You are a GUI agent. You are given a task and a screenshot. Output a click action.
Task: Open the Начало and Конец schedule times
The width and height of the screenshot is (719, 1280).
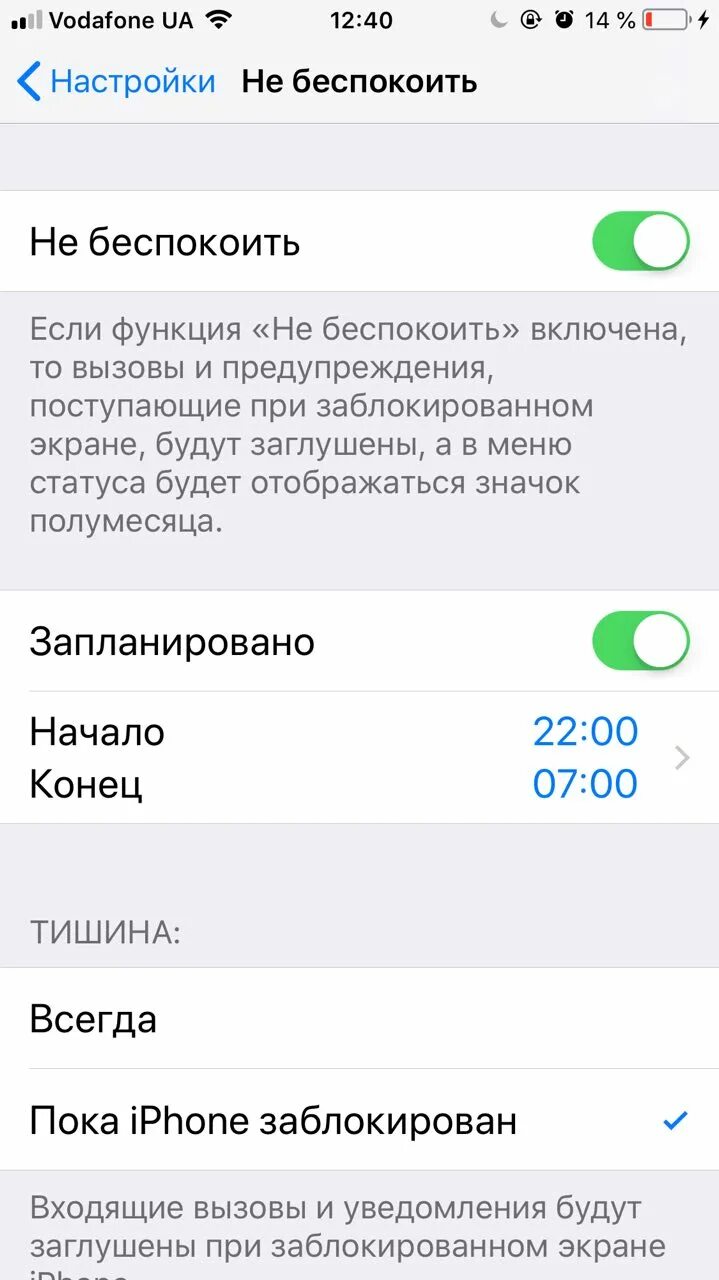(x=359, y=757)
